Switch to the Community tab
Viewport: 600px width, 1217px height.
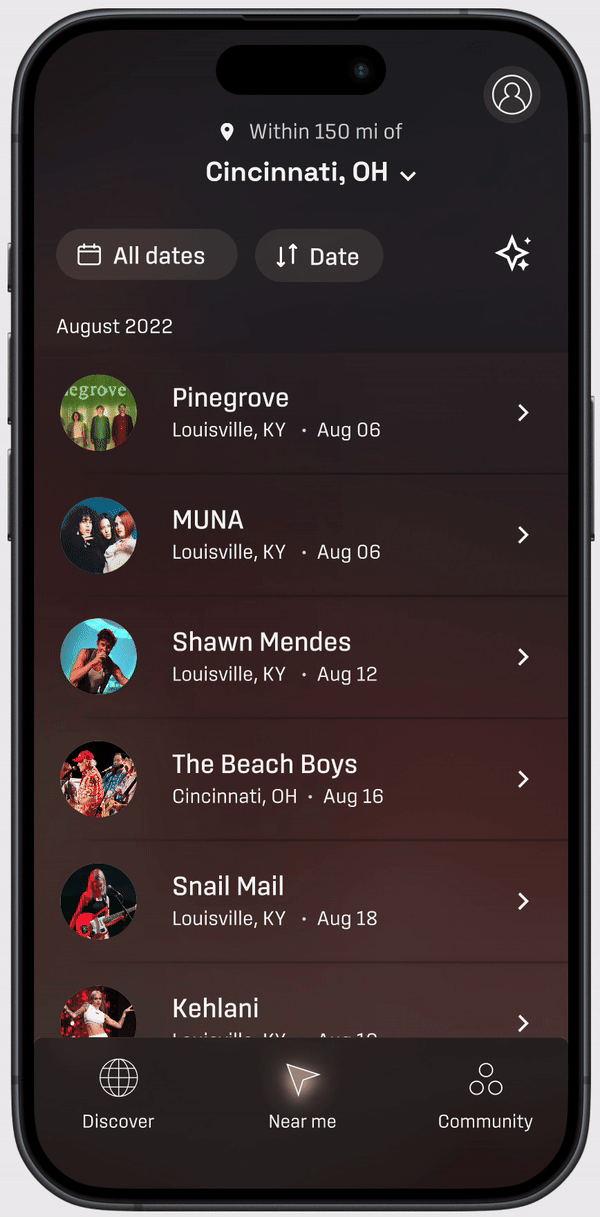[485, 1096]
